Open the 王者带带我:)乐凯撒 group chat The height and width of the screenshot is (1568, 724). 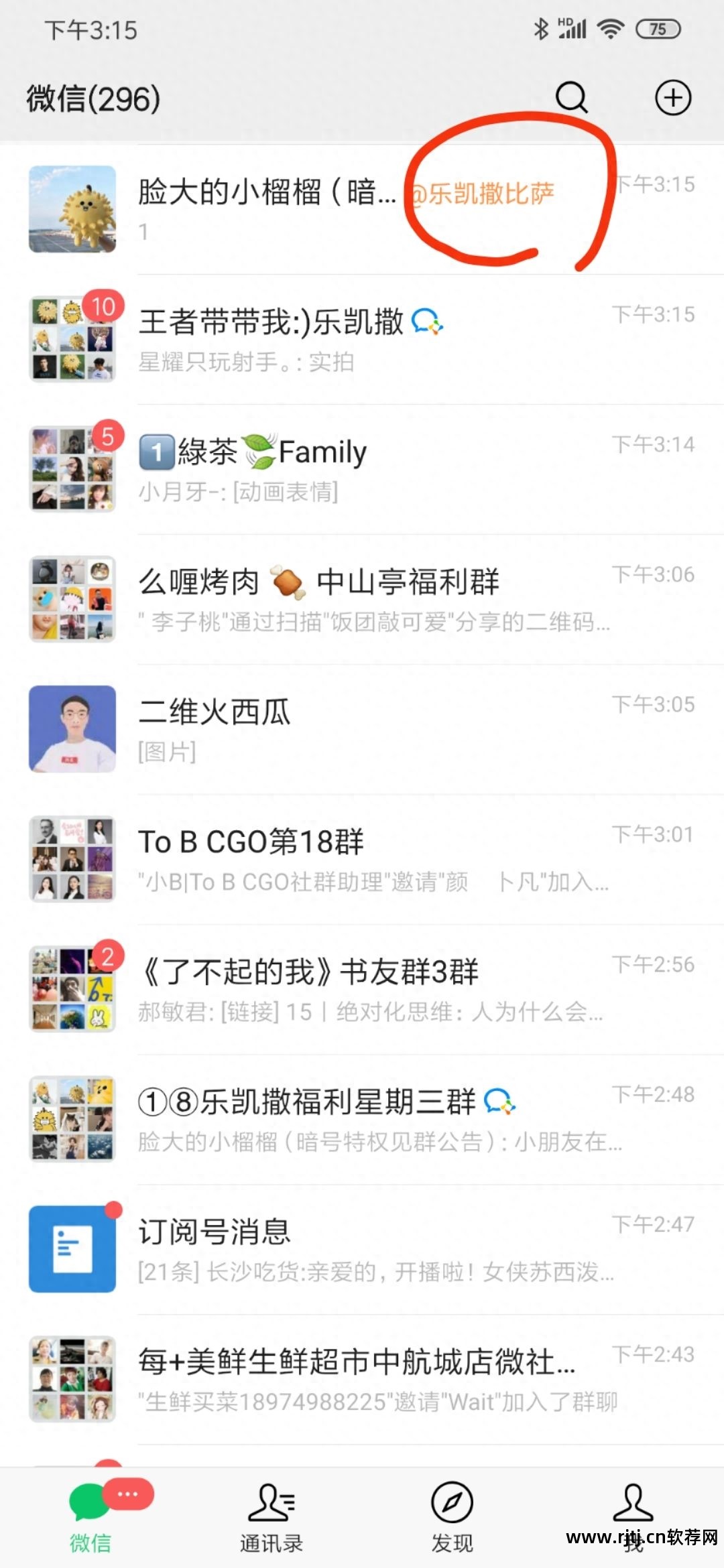point(362,339)
